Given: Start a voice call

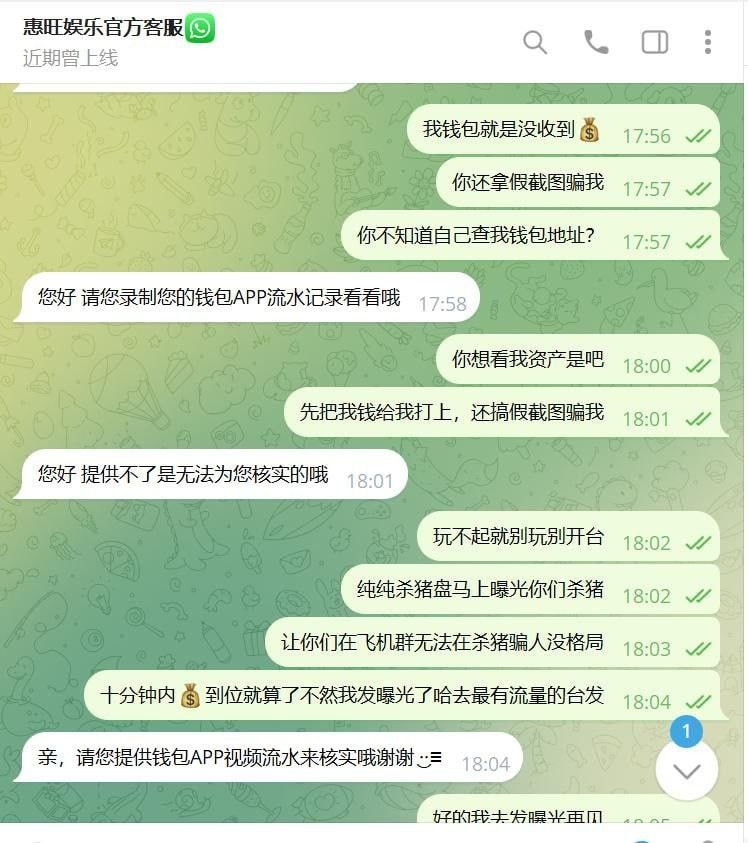Looking at the screenshot, I should 596,42.
